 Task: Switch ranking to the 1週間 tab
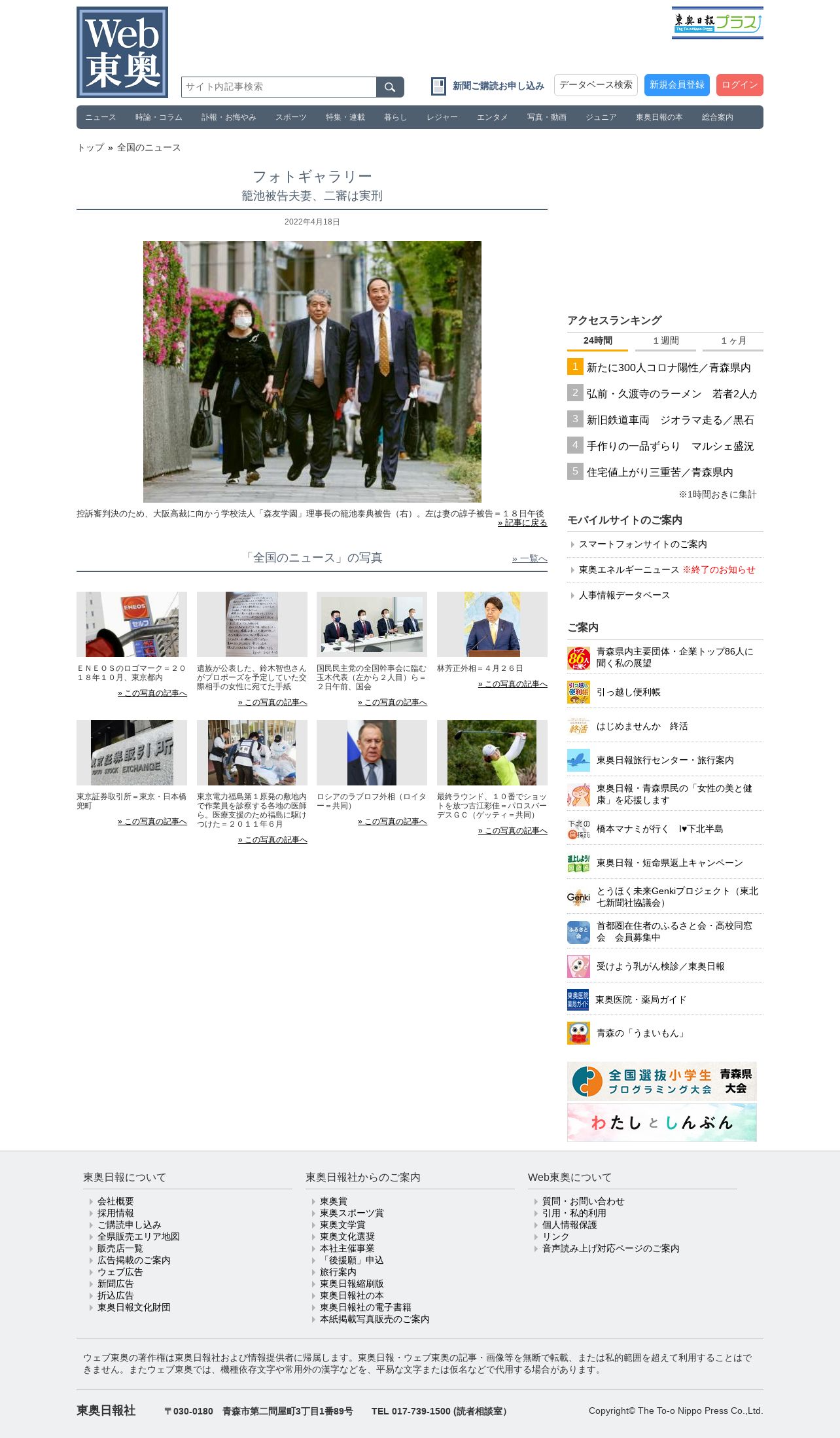[666, 341]
